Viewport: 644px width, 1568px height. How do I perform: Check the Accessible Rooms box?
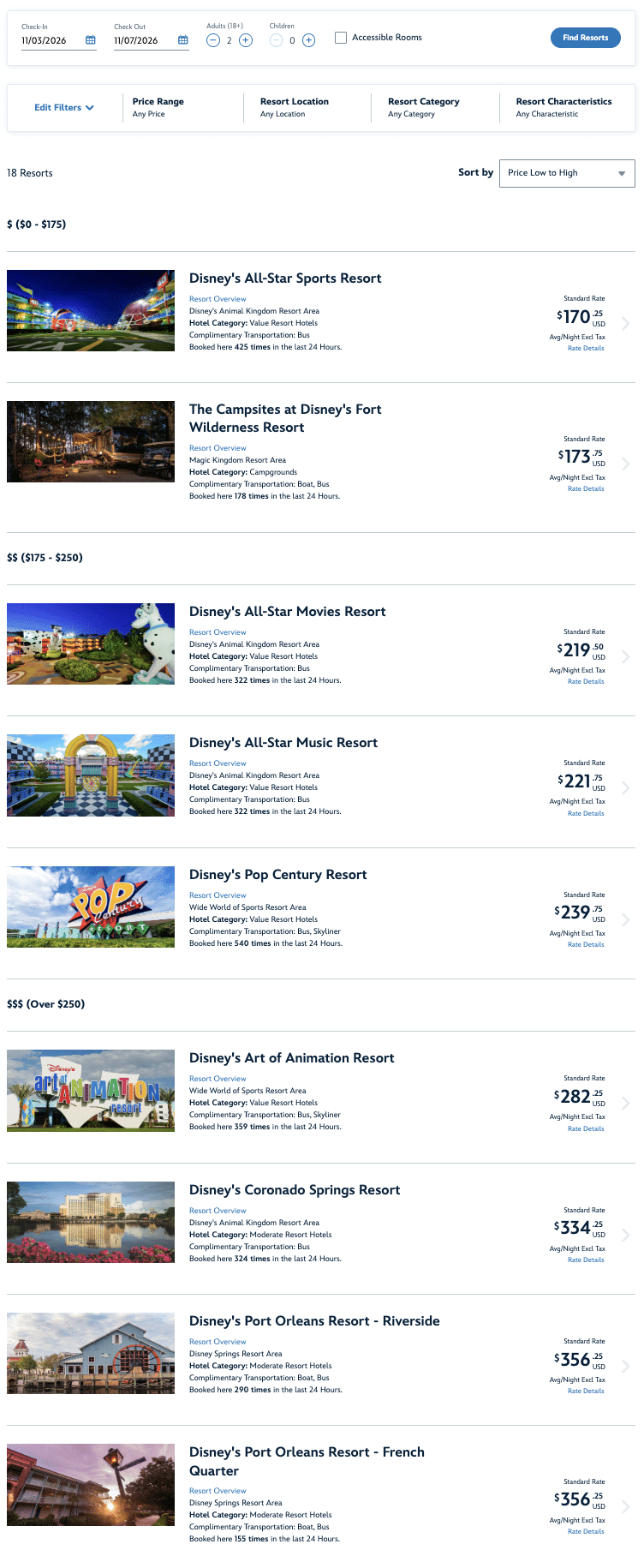341,38
